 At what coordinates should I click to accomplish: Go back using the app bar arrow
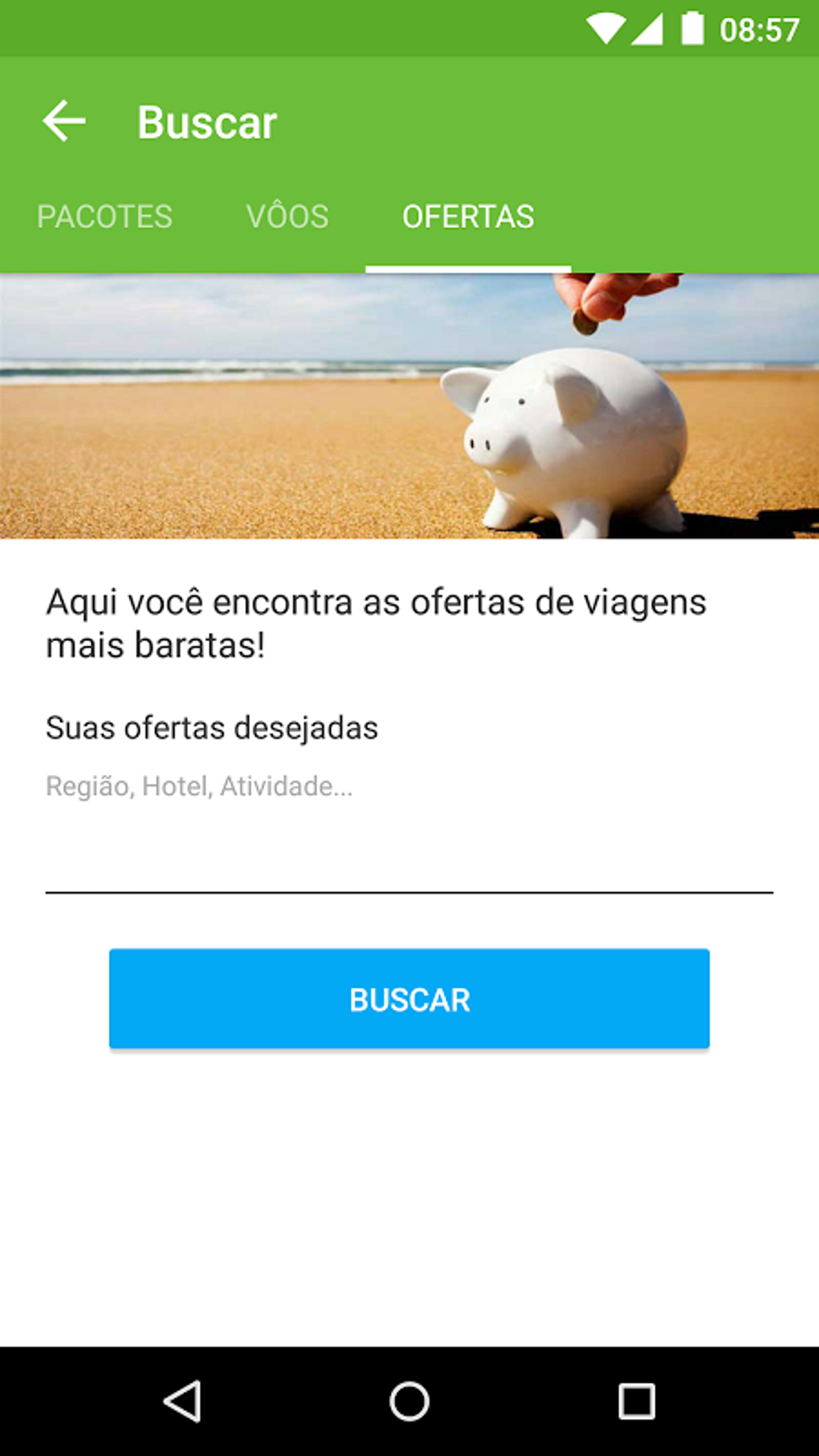point(64,121)
